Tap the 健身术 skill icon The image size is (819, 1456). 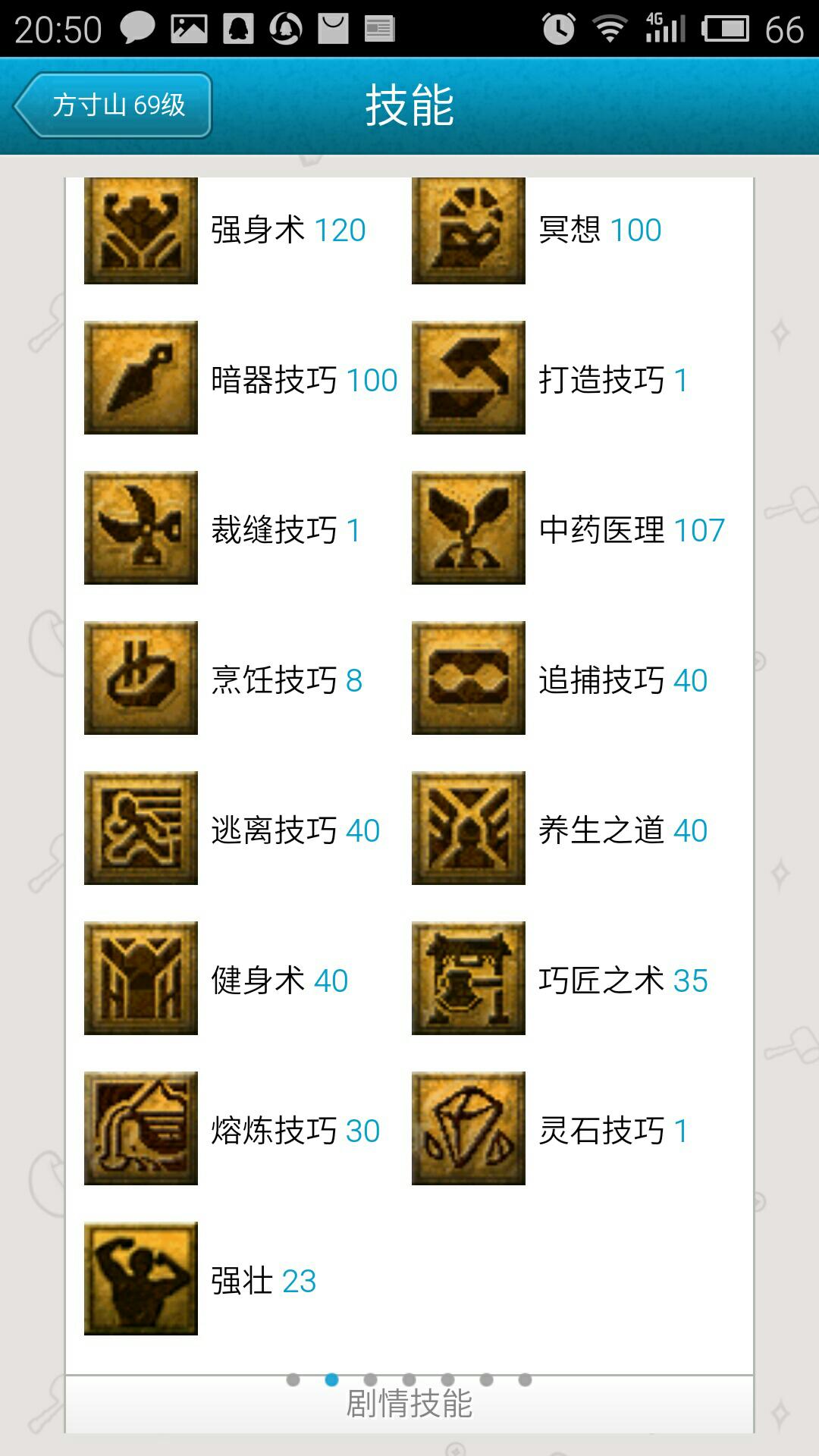[x=141, y=978]
